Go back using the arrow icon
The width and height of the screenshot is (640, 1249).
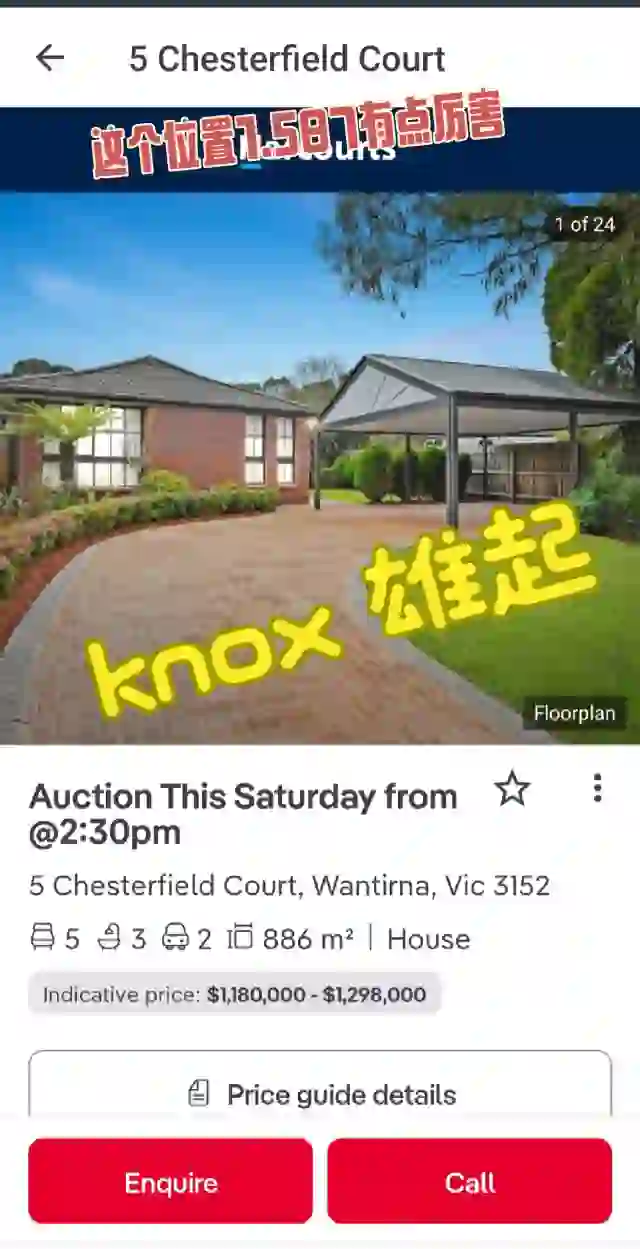tap(49, 58)
